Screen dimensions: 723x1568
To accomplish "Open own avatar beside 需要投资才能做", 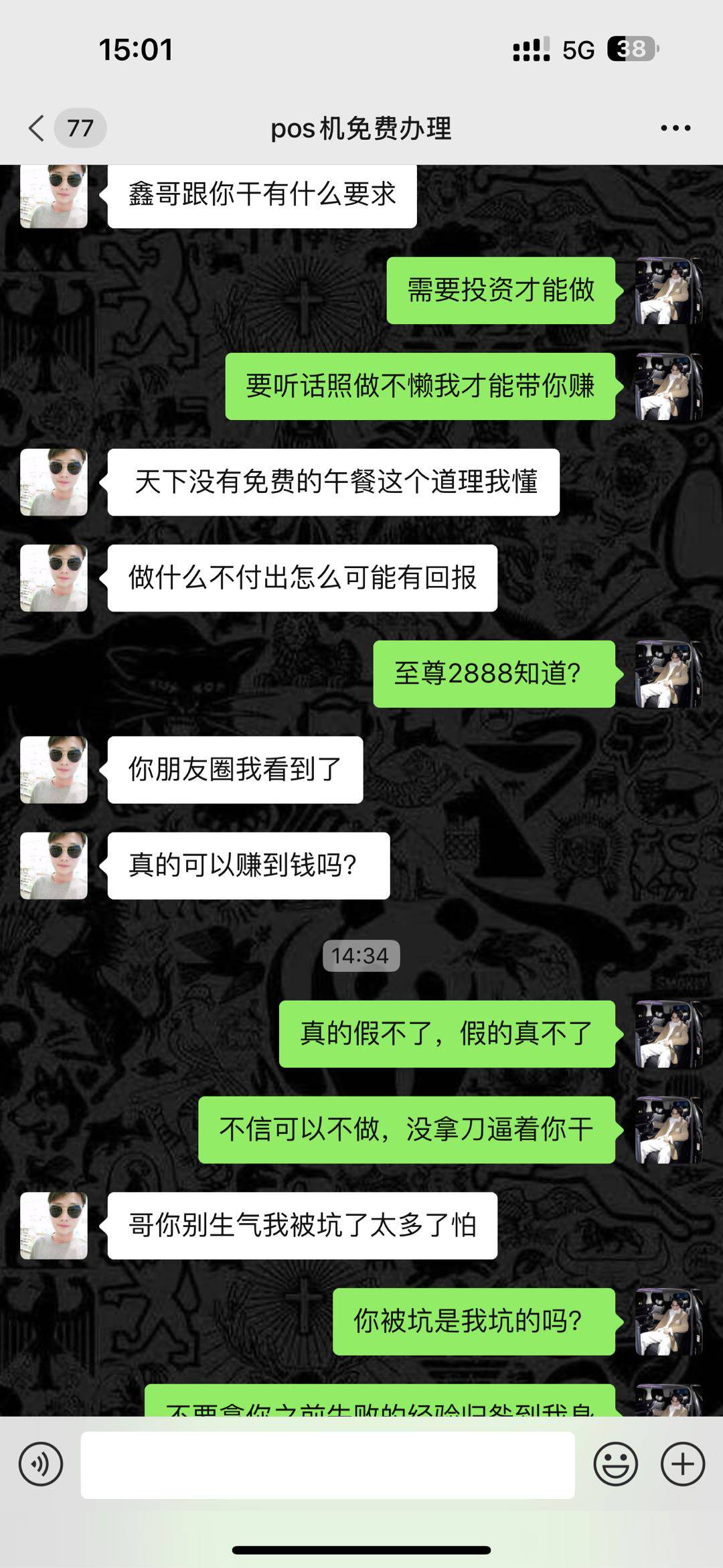I will click(668, 291).
